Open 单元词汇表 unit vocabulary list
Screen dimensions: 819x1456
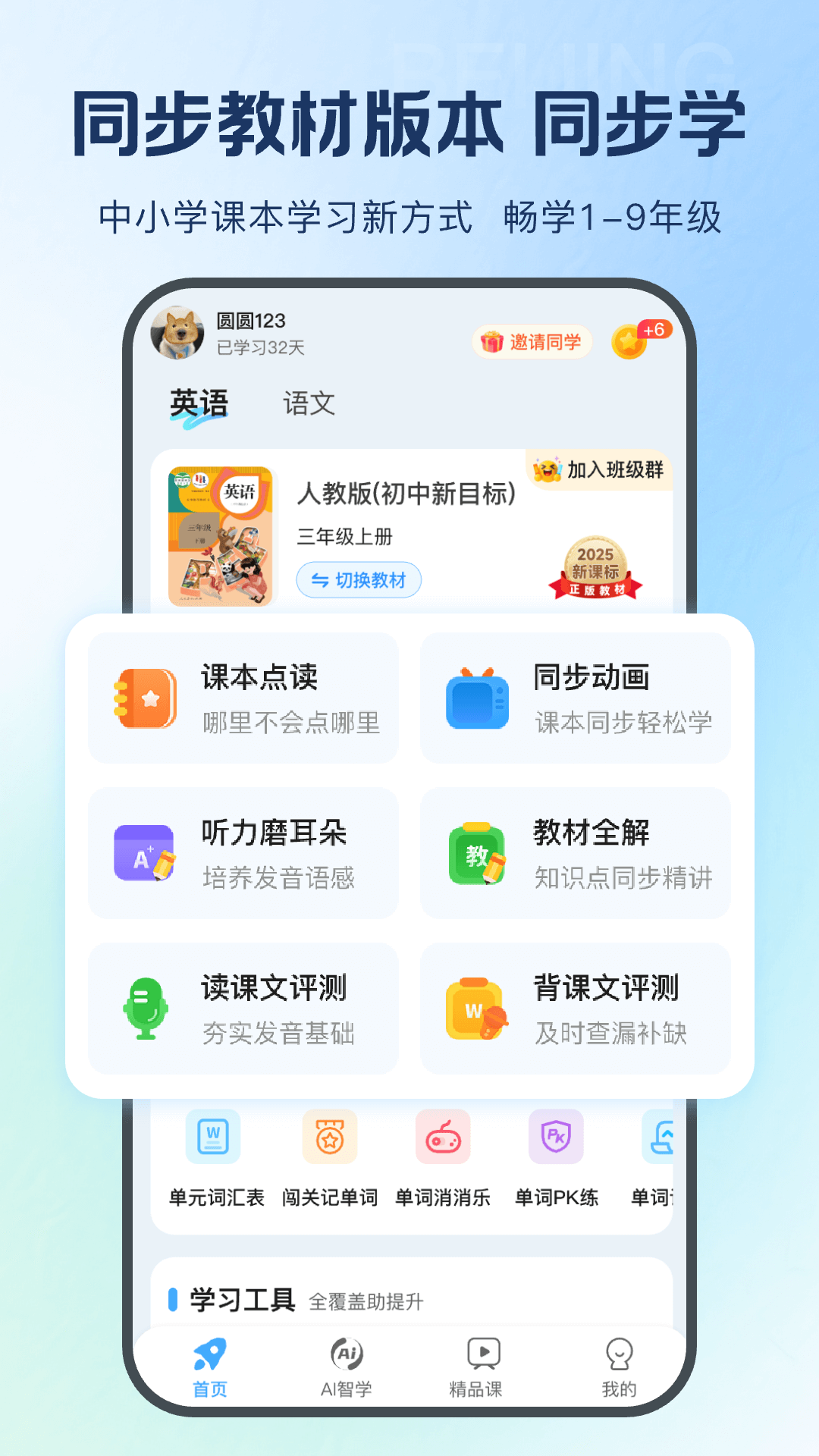(215, 1153)
